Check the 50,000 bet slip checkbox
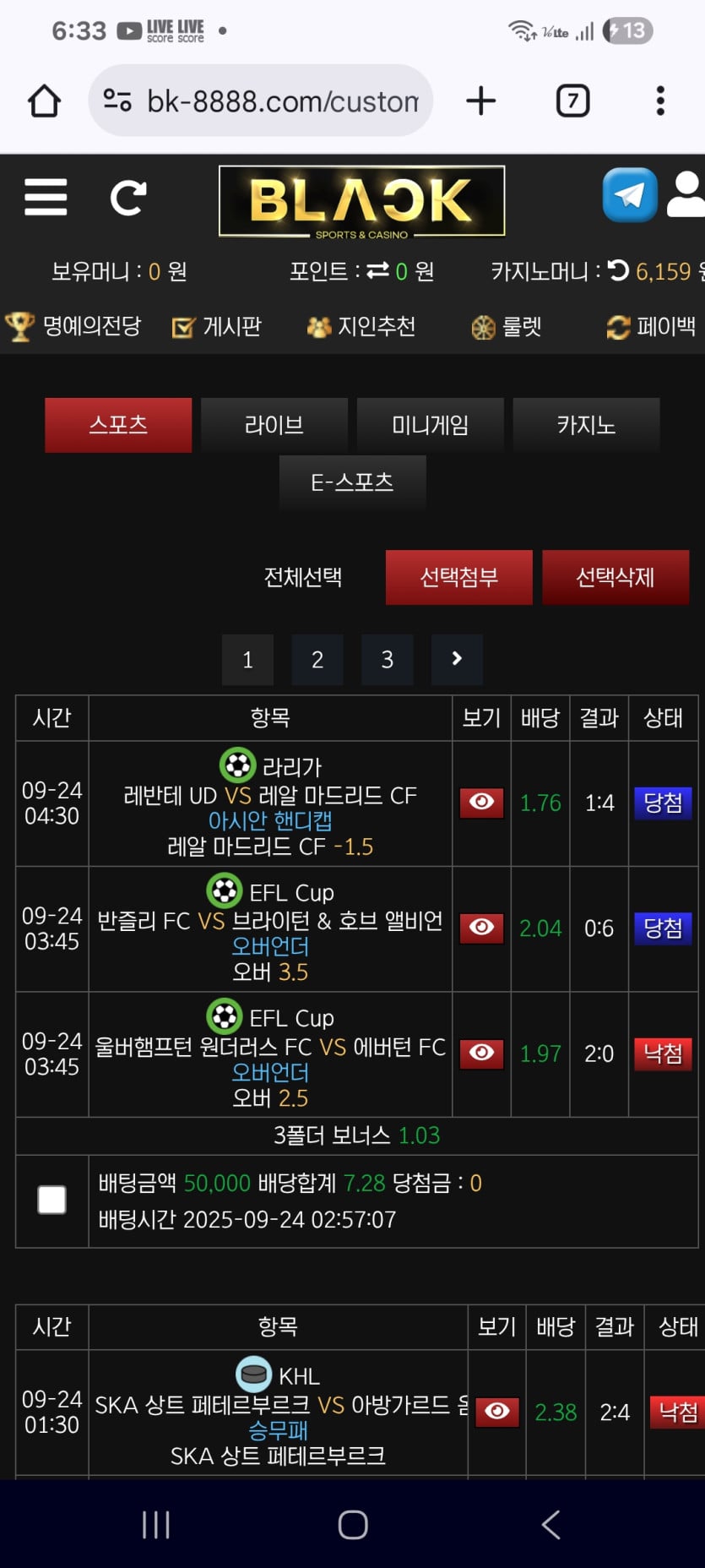This screenshot has height=1568, width=705. tap(52, 1200)
